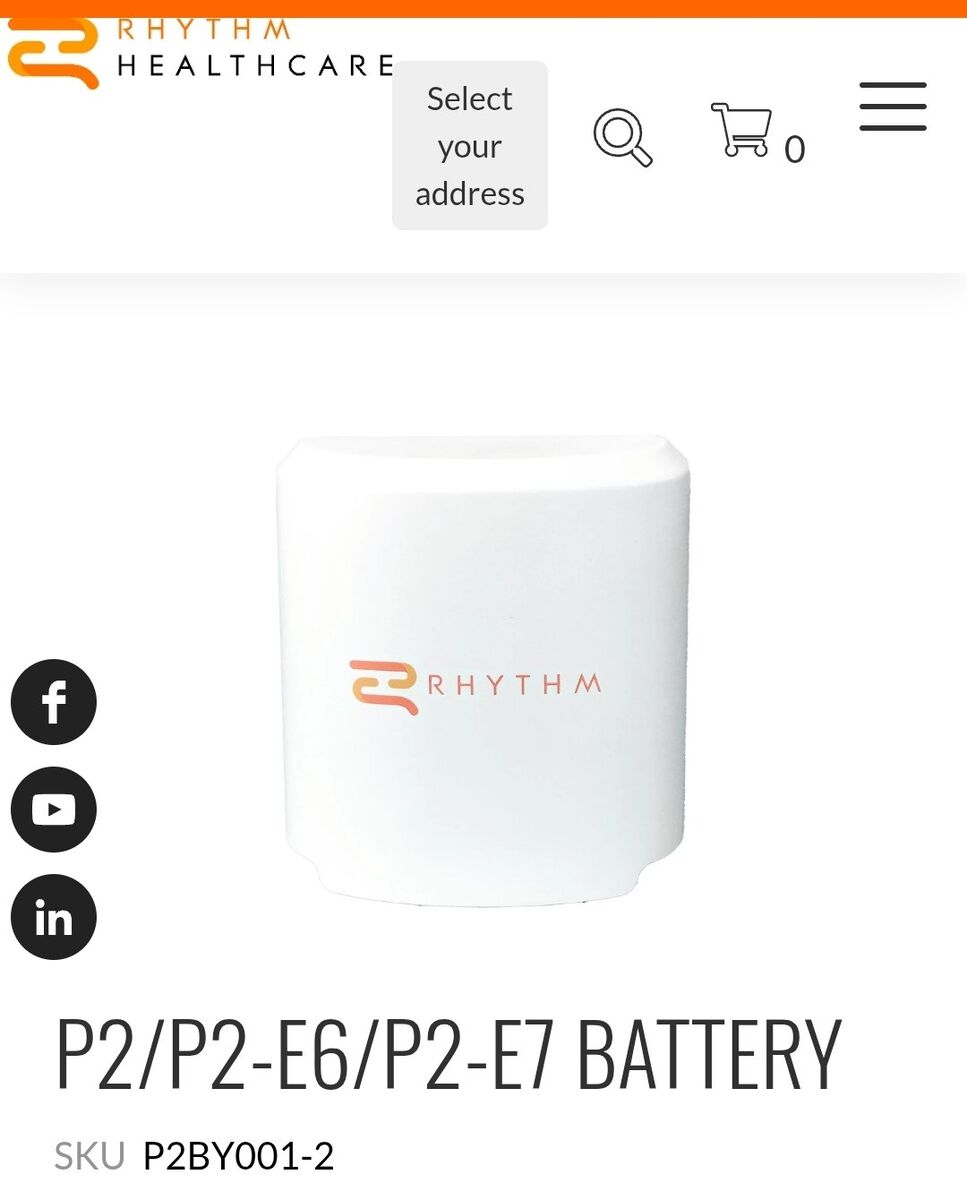Go to the LinkedIn profile
Image resolution: width=967 pixels, height=1200 pixels.
coord(54,917)
